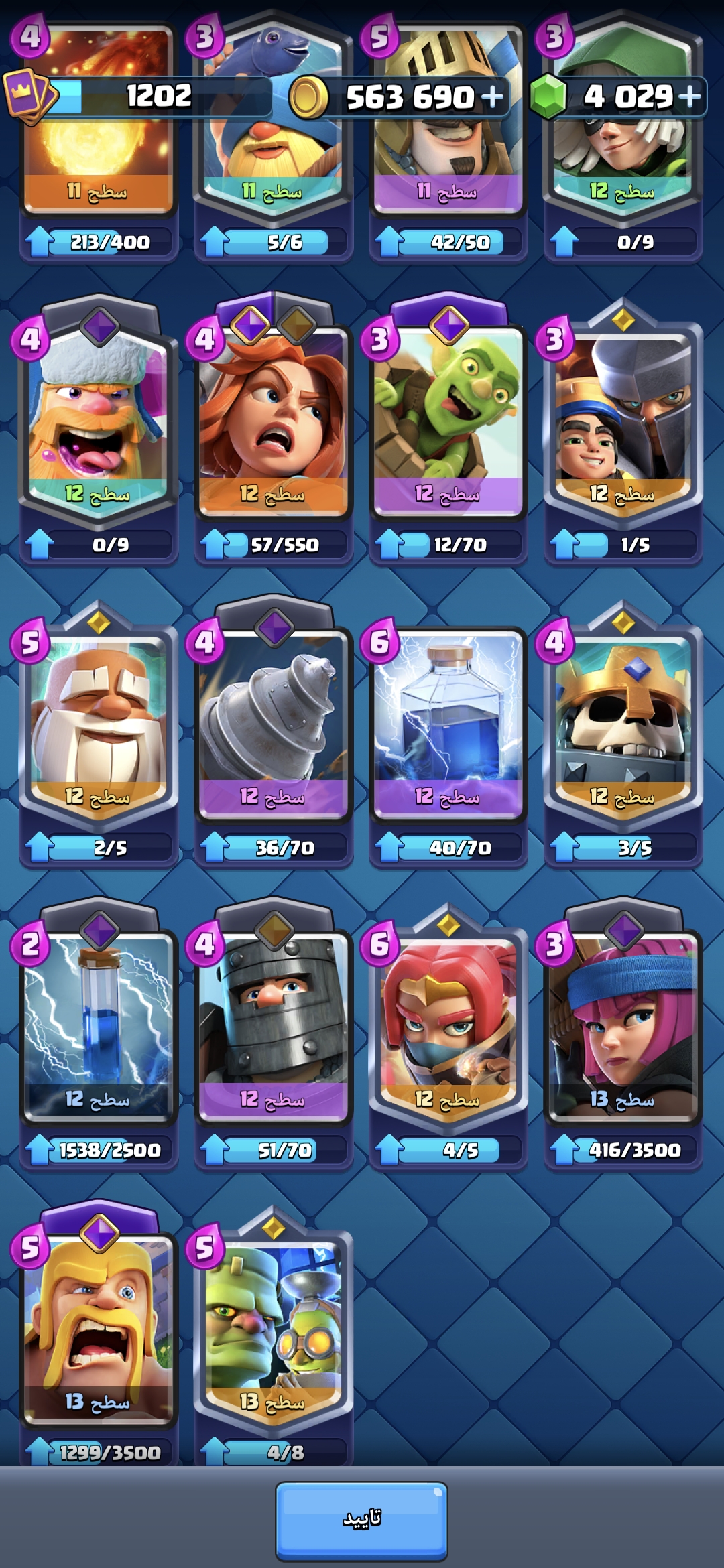The height and width of the screenshot is (1568, 724).
Task: Add more gold with the plus icon
Action: click(492, 97)
